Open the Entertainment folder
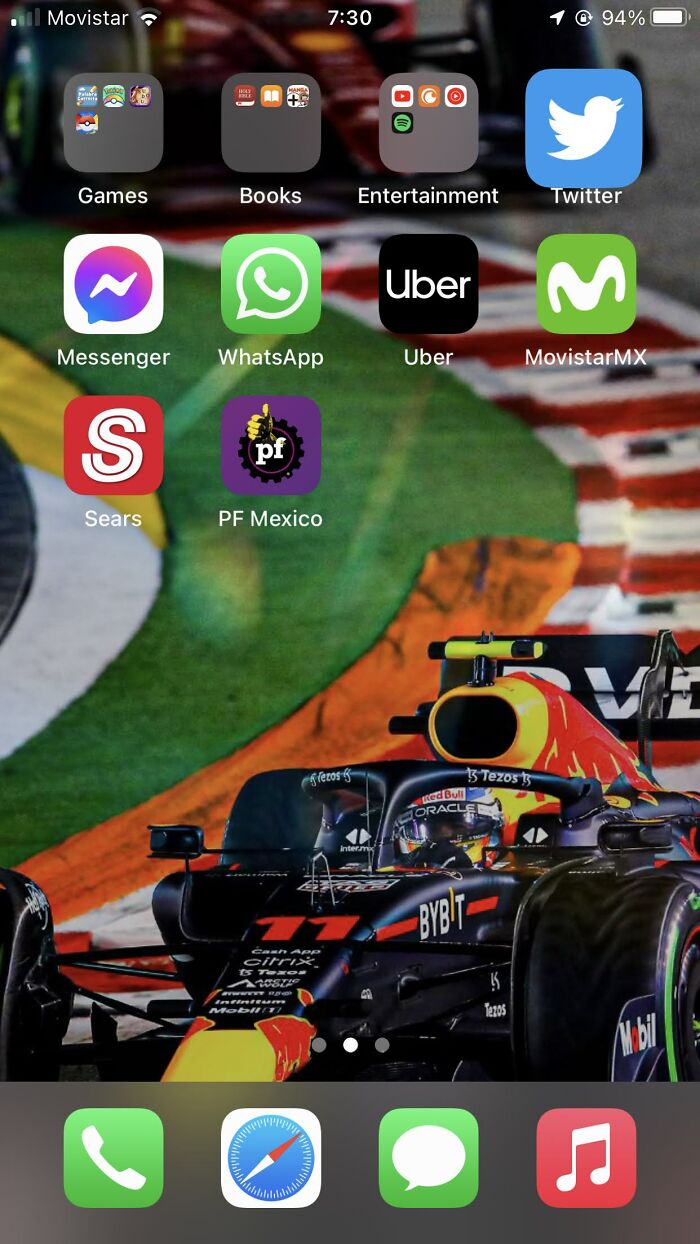 [428, 123]
